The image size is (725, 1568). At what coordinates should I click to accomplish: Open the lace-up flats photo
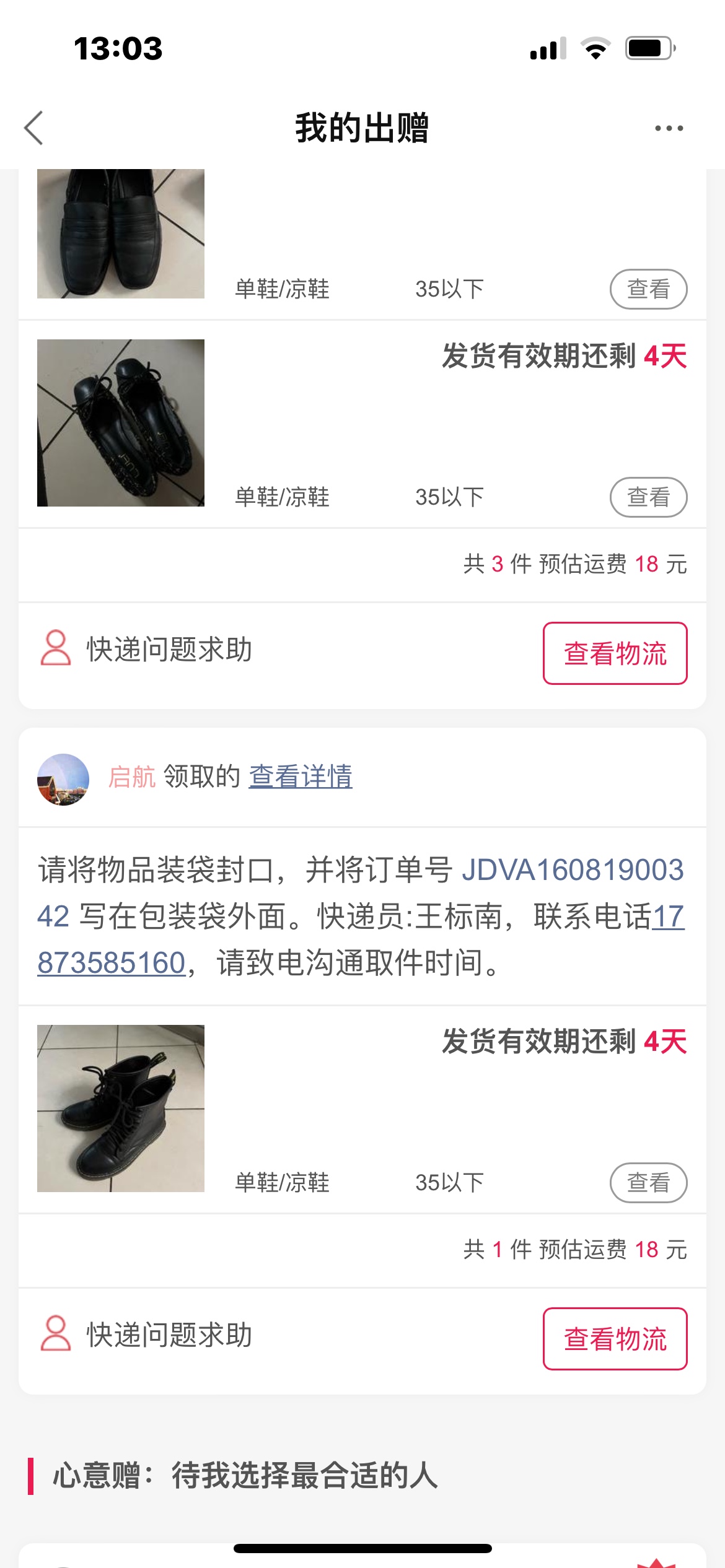point(121,423)
